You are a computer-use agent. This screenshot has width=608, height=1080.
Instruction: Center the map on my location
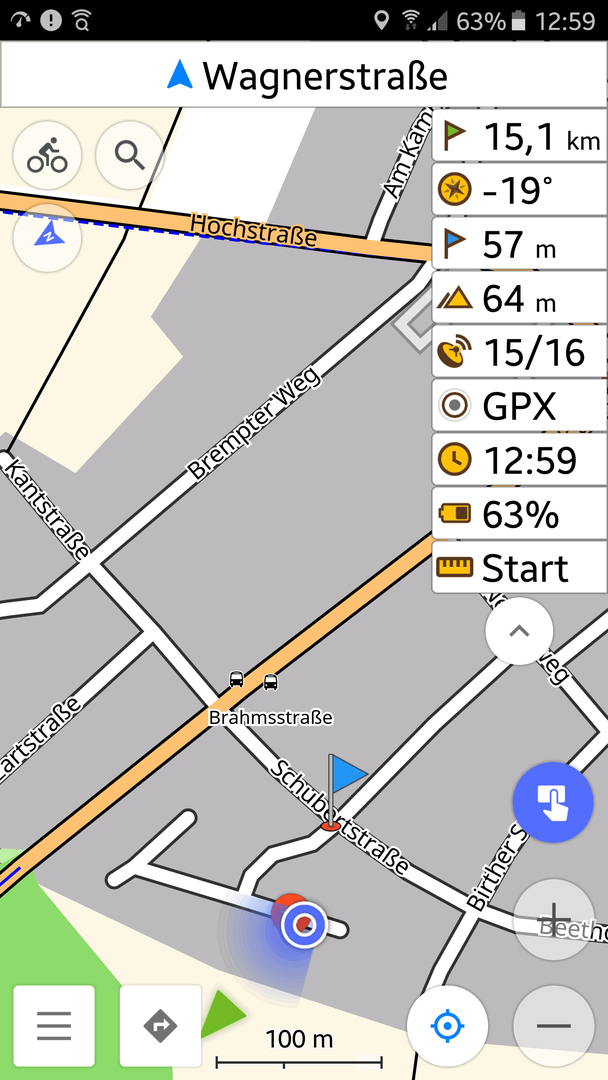[448, 1026]
